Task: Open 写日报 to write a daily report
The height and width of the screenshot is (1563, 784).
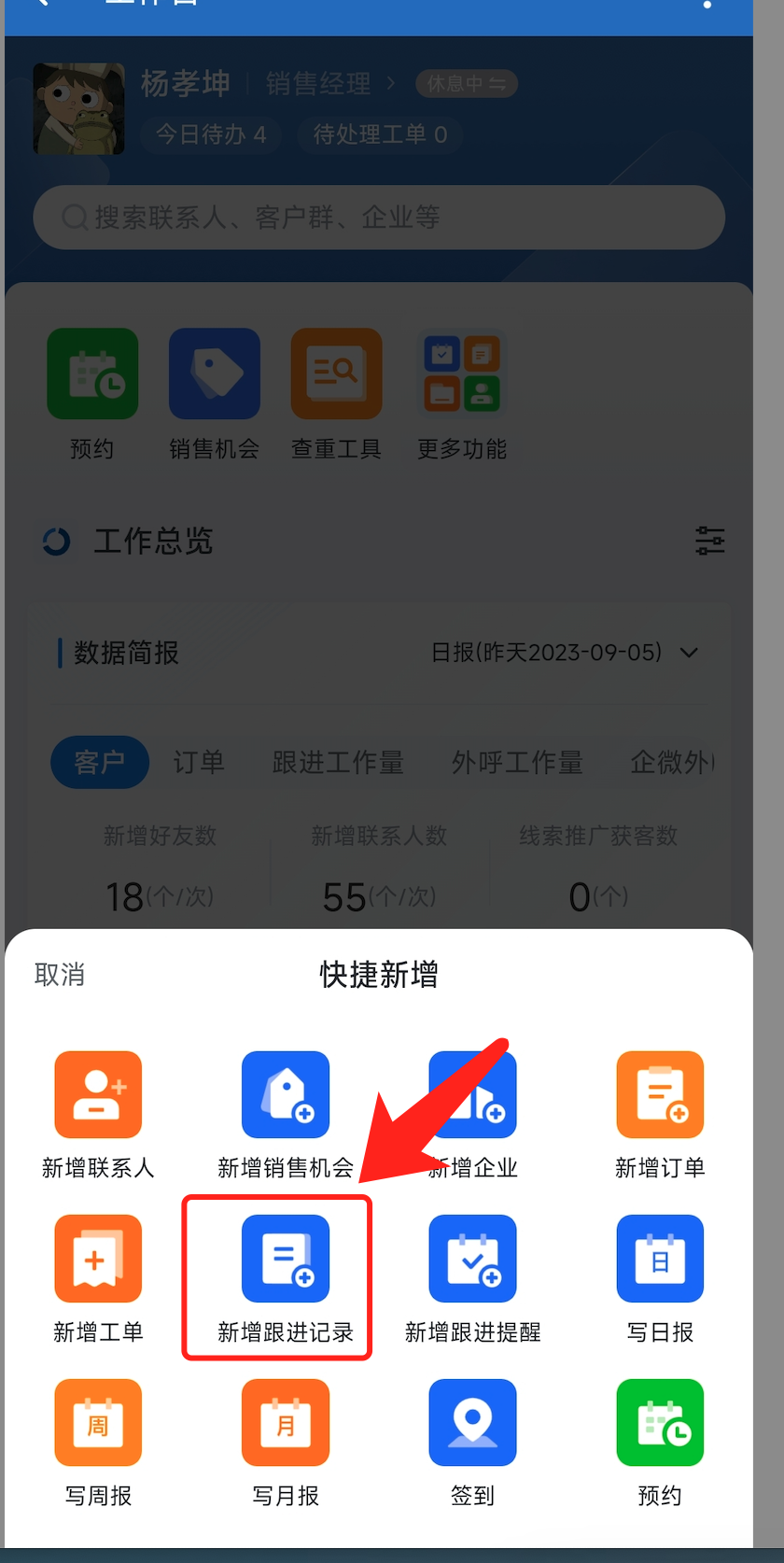Action: tap(660, 1259)
